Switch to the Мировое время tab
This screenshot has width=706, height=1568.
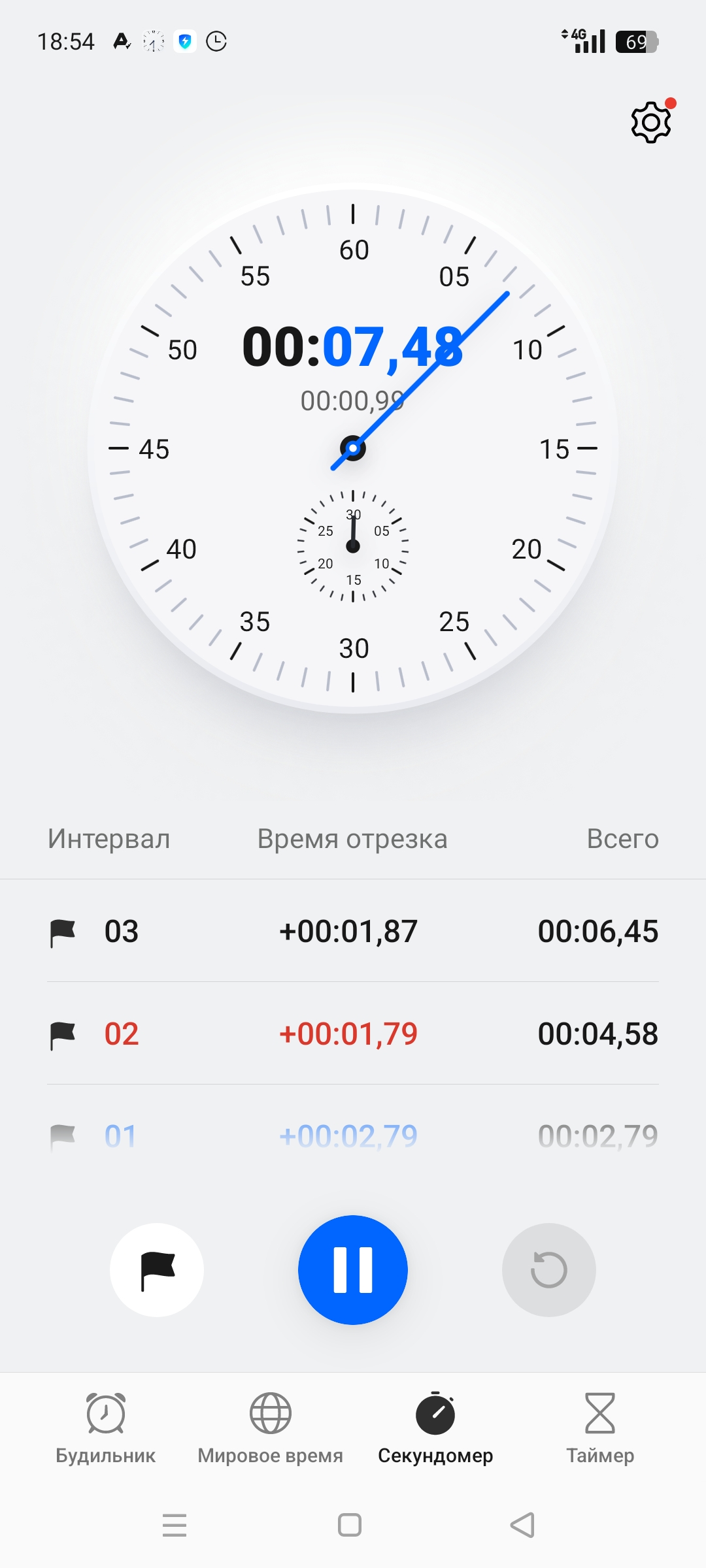[270, 1428]
